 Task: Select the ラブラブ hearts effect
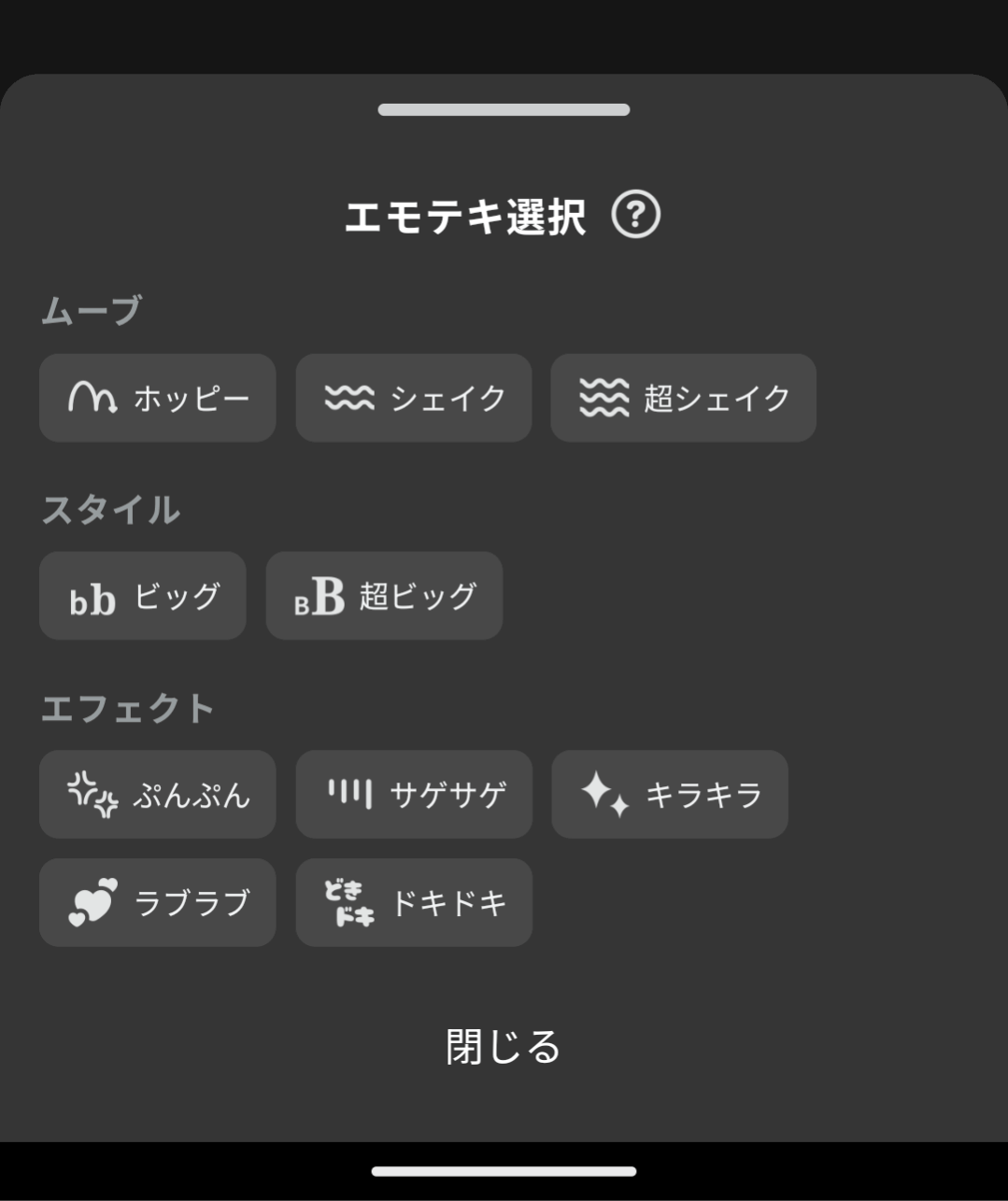point(158,903)
